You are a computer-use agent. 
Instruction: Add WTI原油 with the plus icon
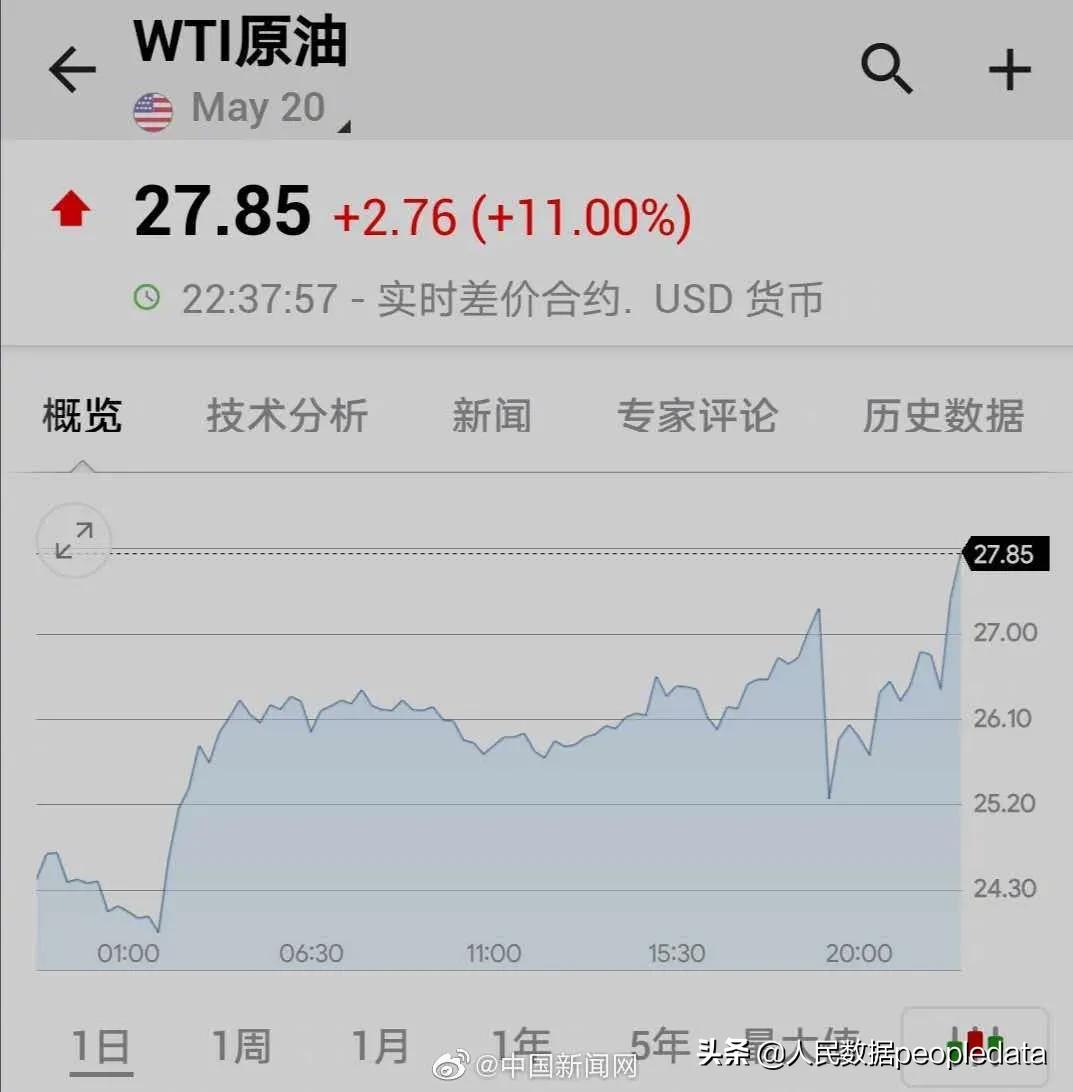pos(1009,70)
